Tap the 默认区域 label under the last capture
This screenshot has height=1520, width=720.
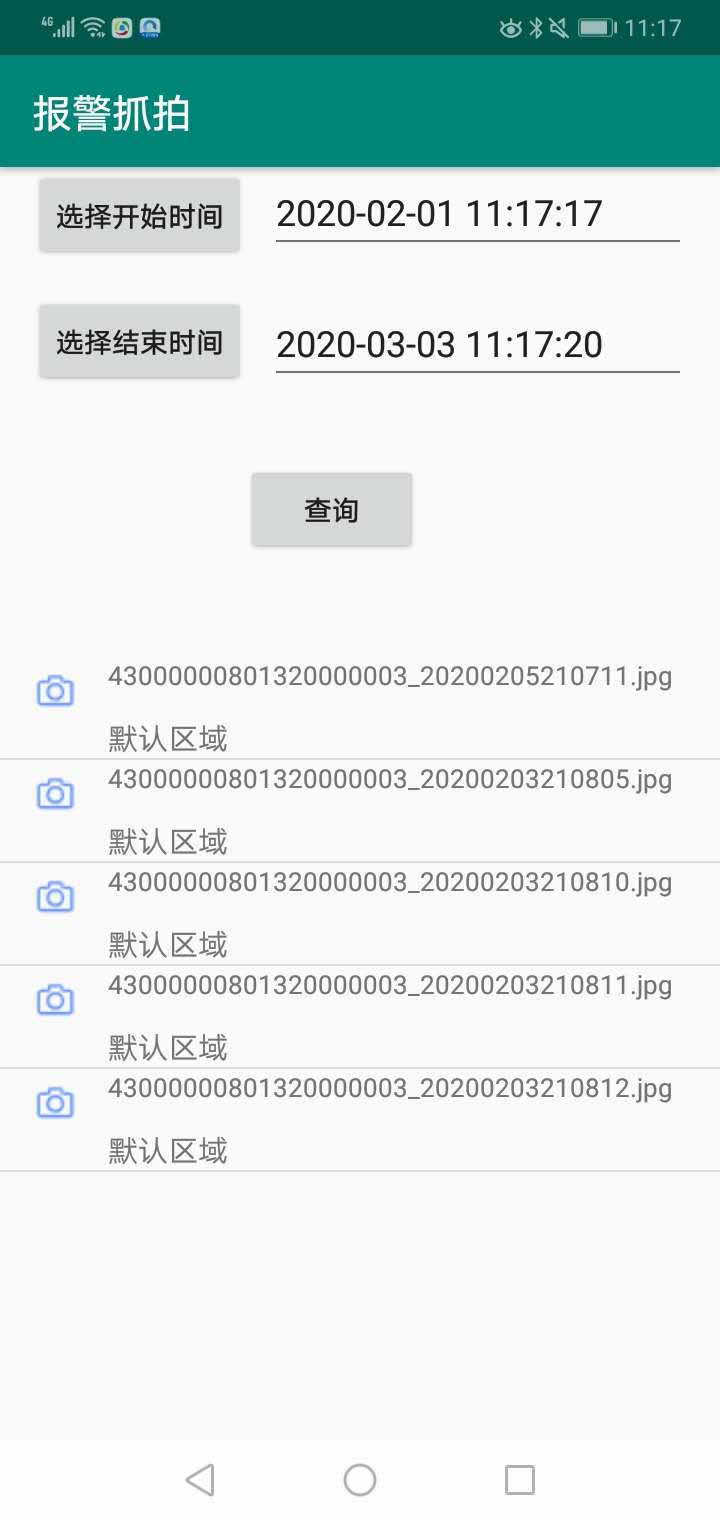coord(167,1150)
